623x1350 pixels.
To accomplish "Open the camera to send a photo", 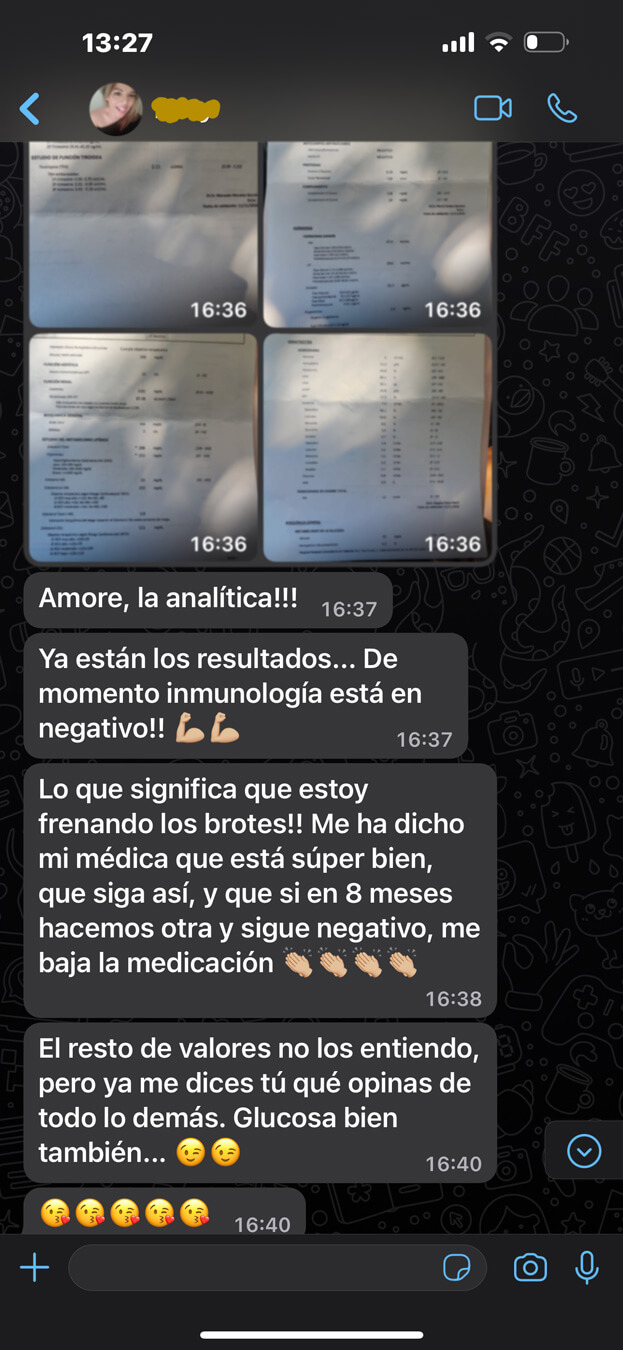I will click(530, 1268).
